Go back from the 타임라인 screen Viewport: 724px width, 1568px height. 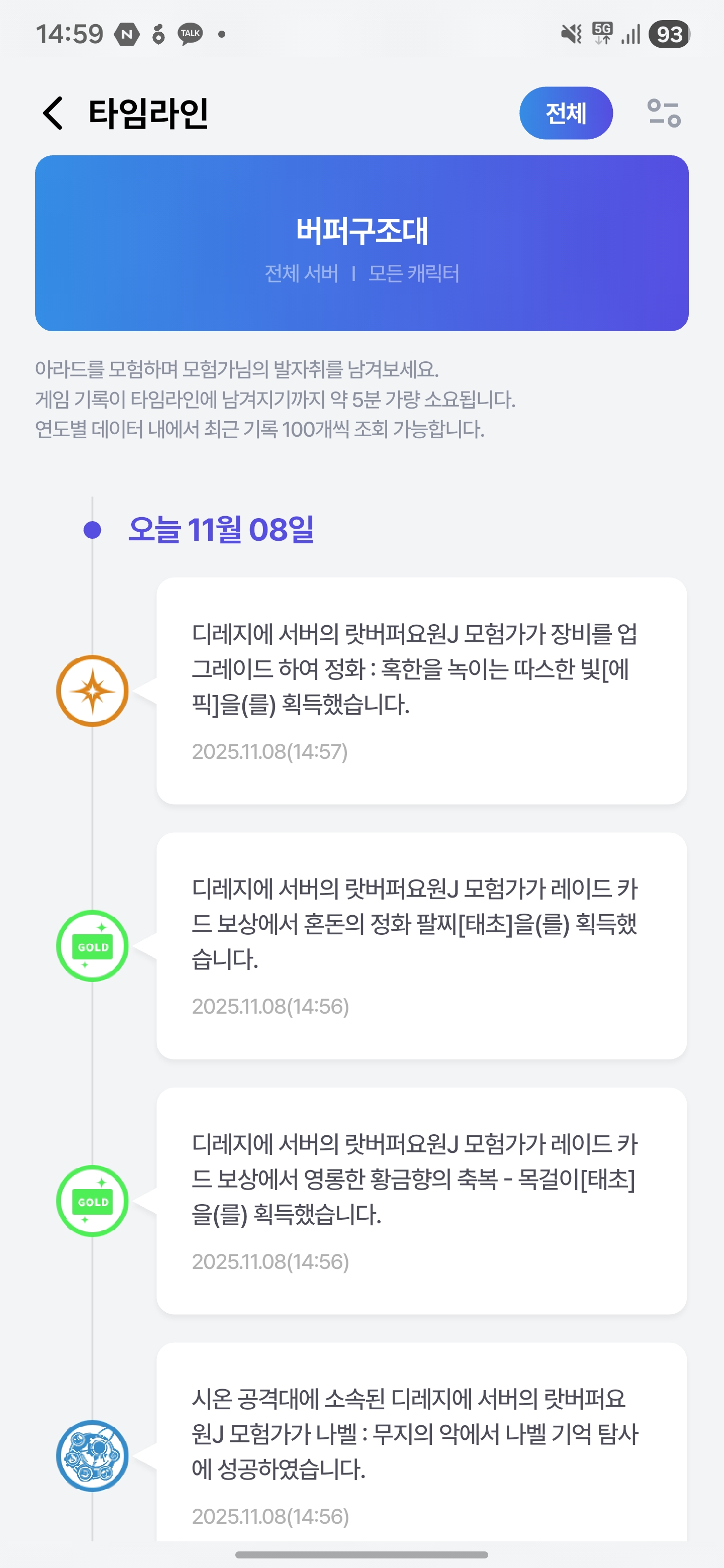click(53, 113)
